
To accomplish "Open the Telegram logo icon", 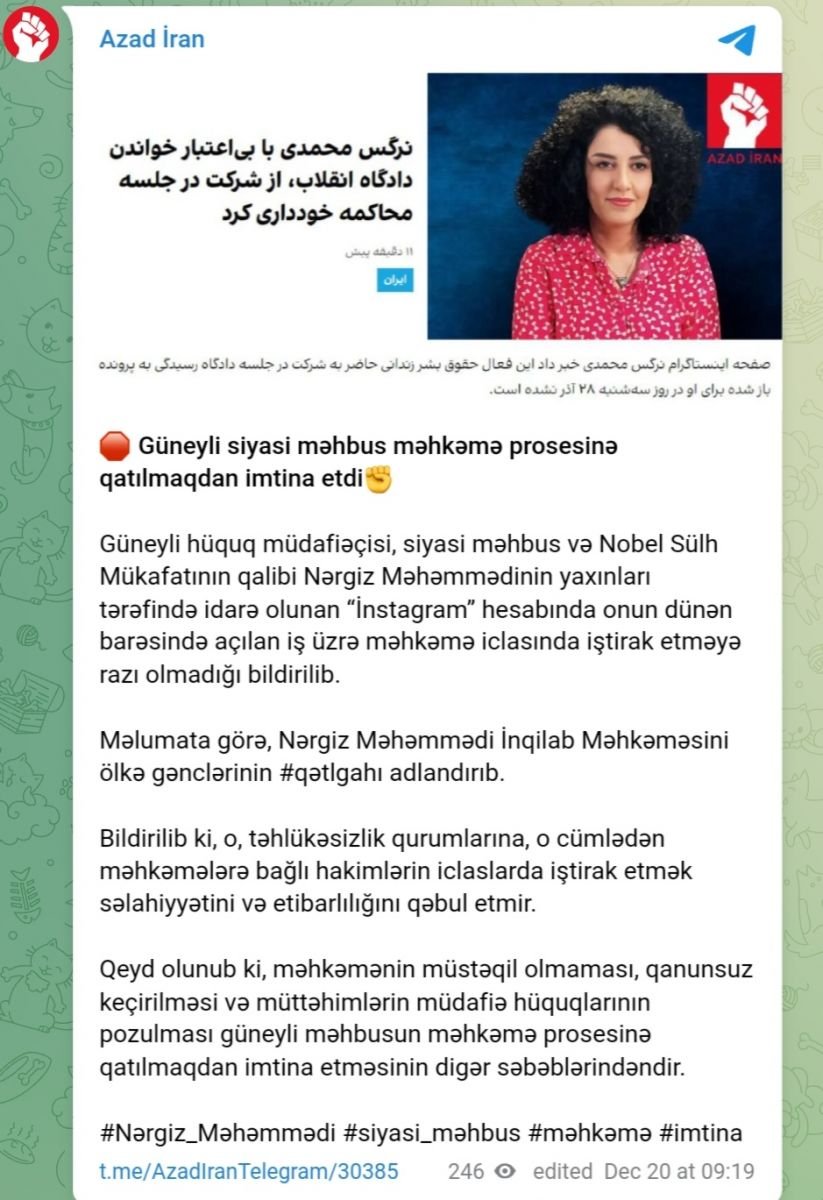I will coord(736,40).
